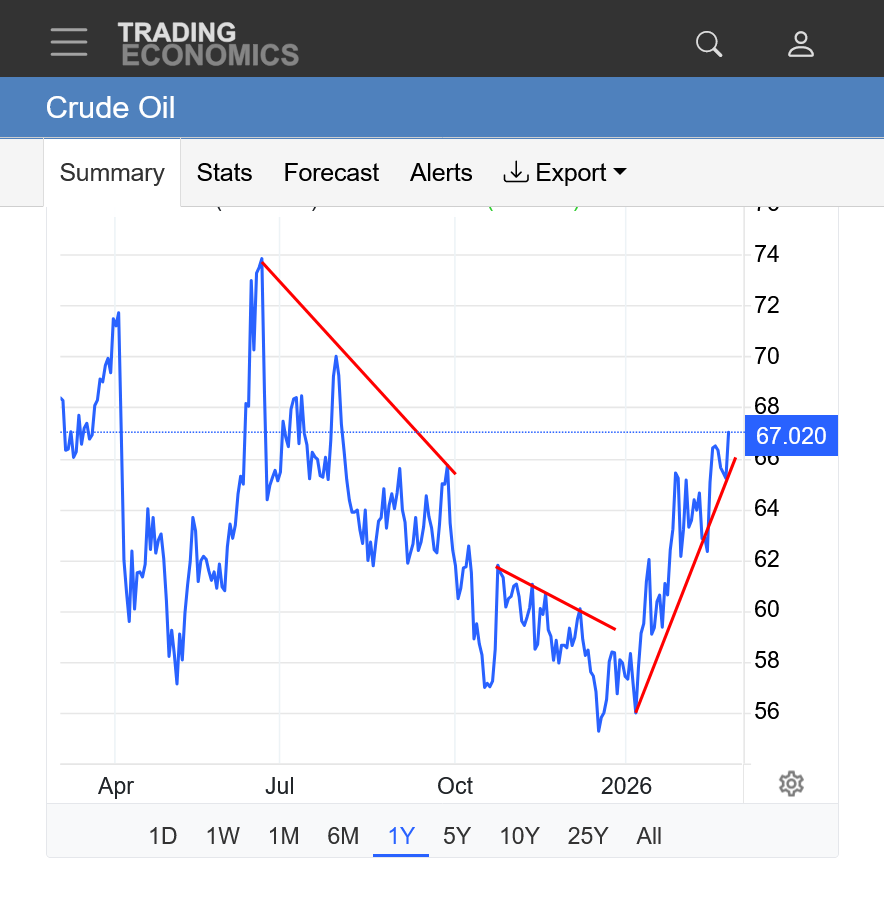Select the 5Y time range
Image resolution: width=884 pixels, height=901 pixels.
[x=457, y=836]
